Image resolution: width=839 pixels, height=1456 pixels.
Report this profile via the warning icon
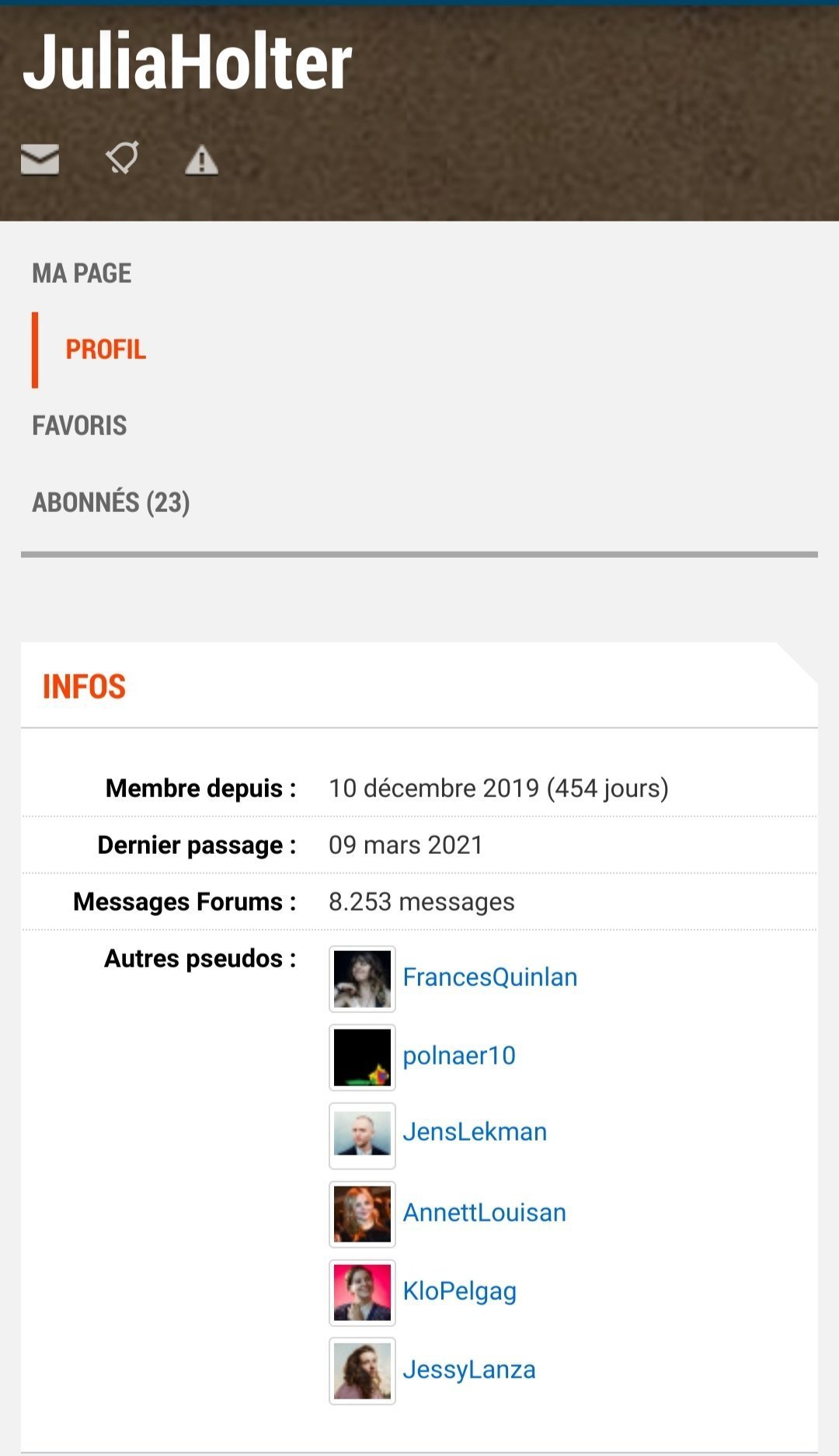point(201,160)
